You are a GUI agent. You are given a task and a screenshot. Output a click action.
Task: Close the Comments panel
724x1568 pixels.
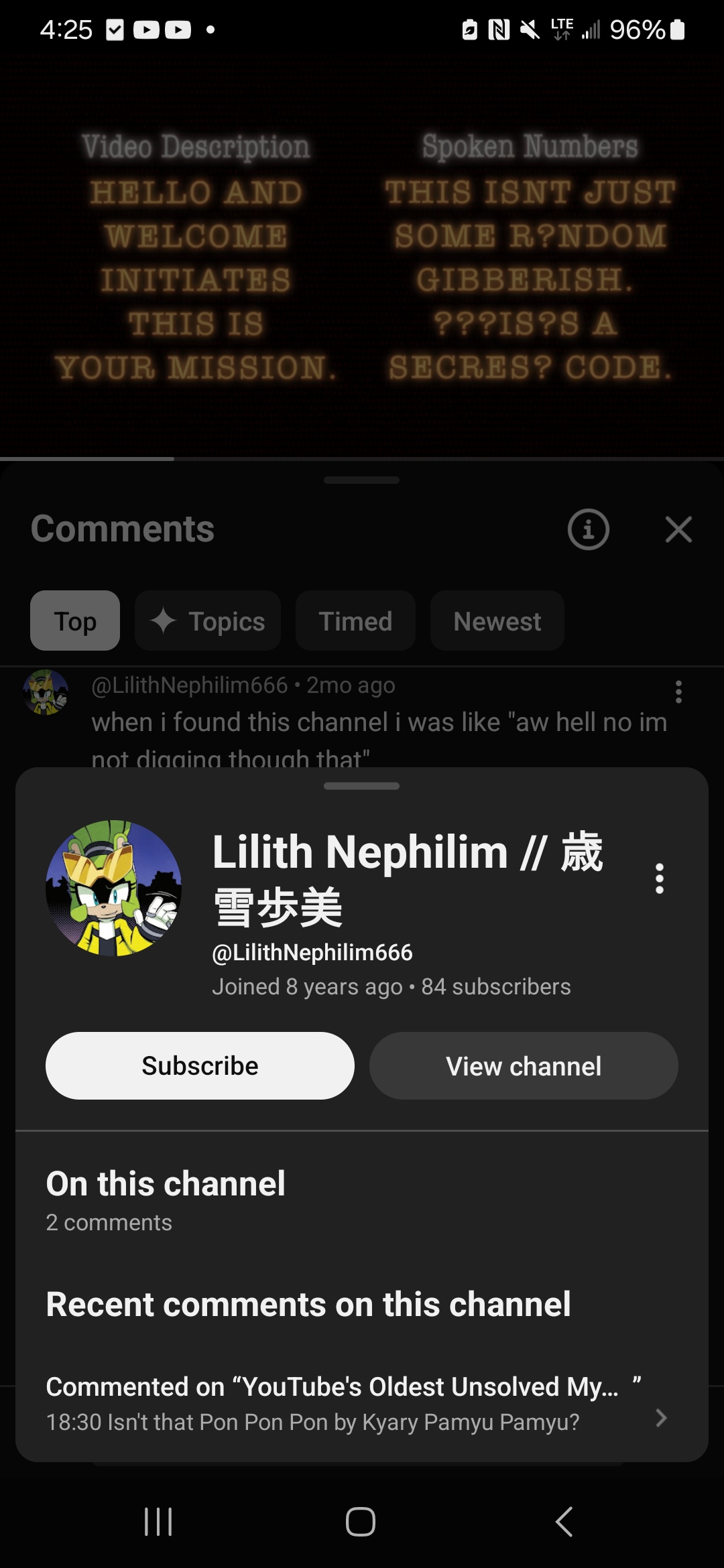[678, 529]
